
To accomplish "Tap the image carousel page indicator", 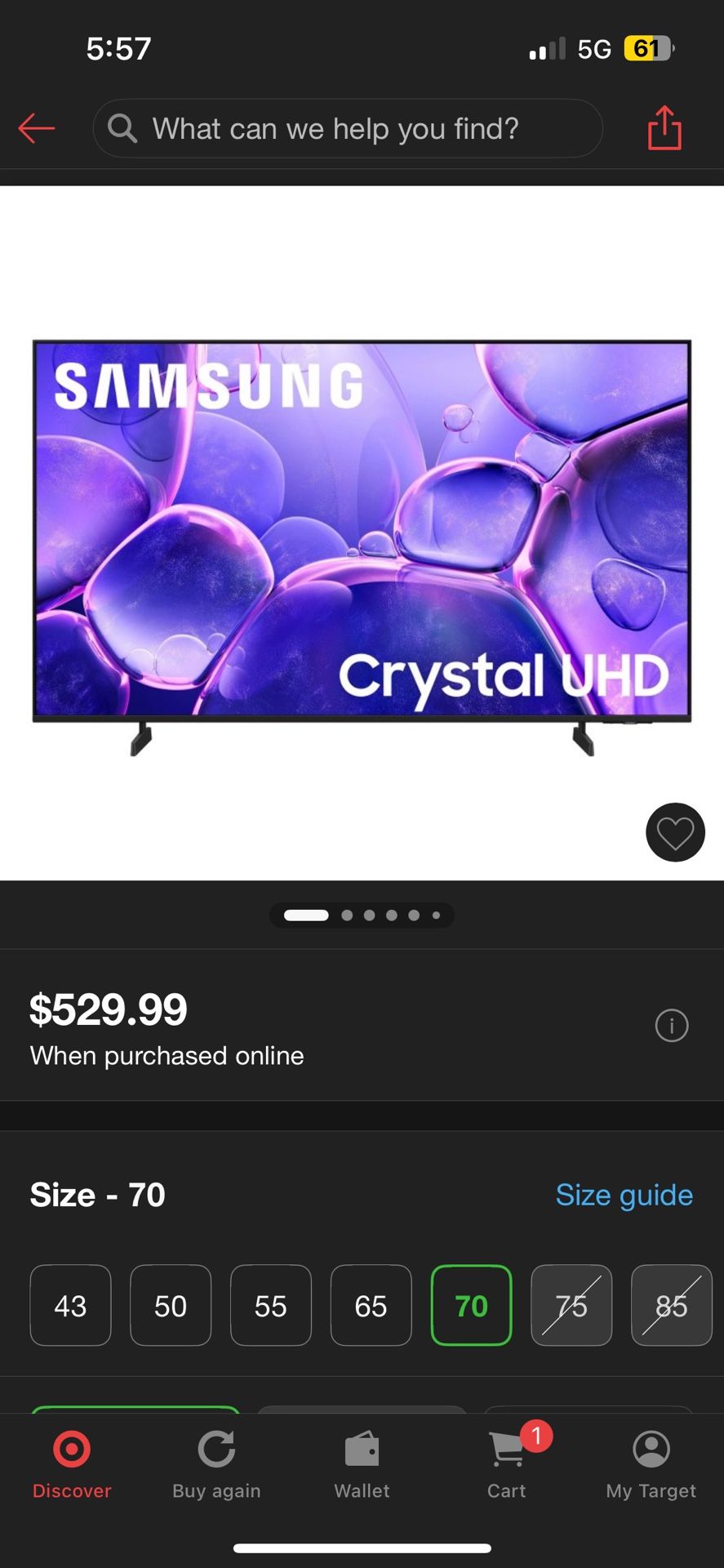I will 362,915.
